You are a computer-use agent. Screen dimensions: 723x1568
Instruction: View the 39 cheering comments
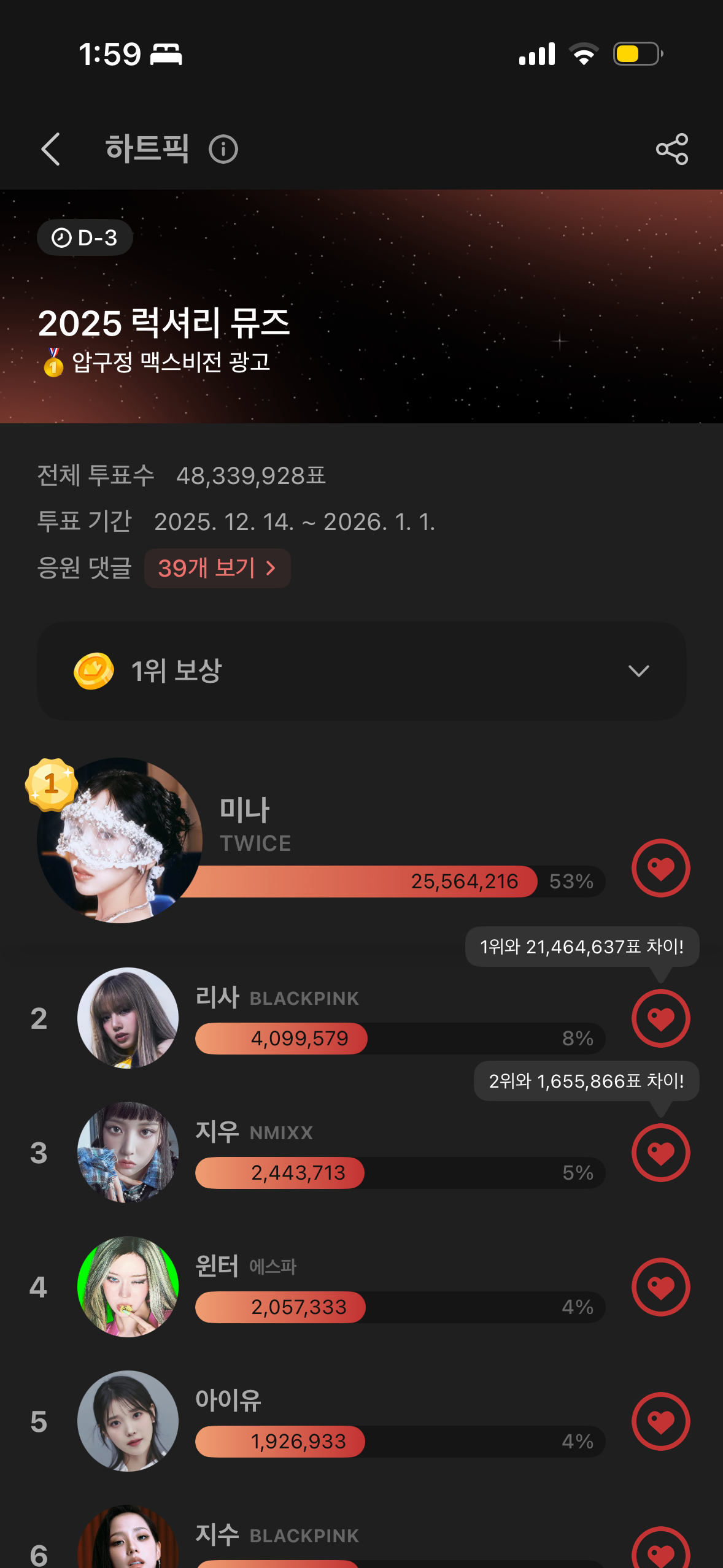217,568
